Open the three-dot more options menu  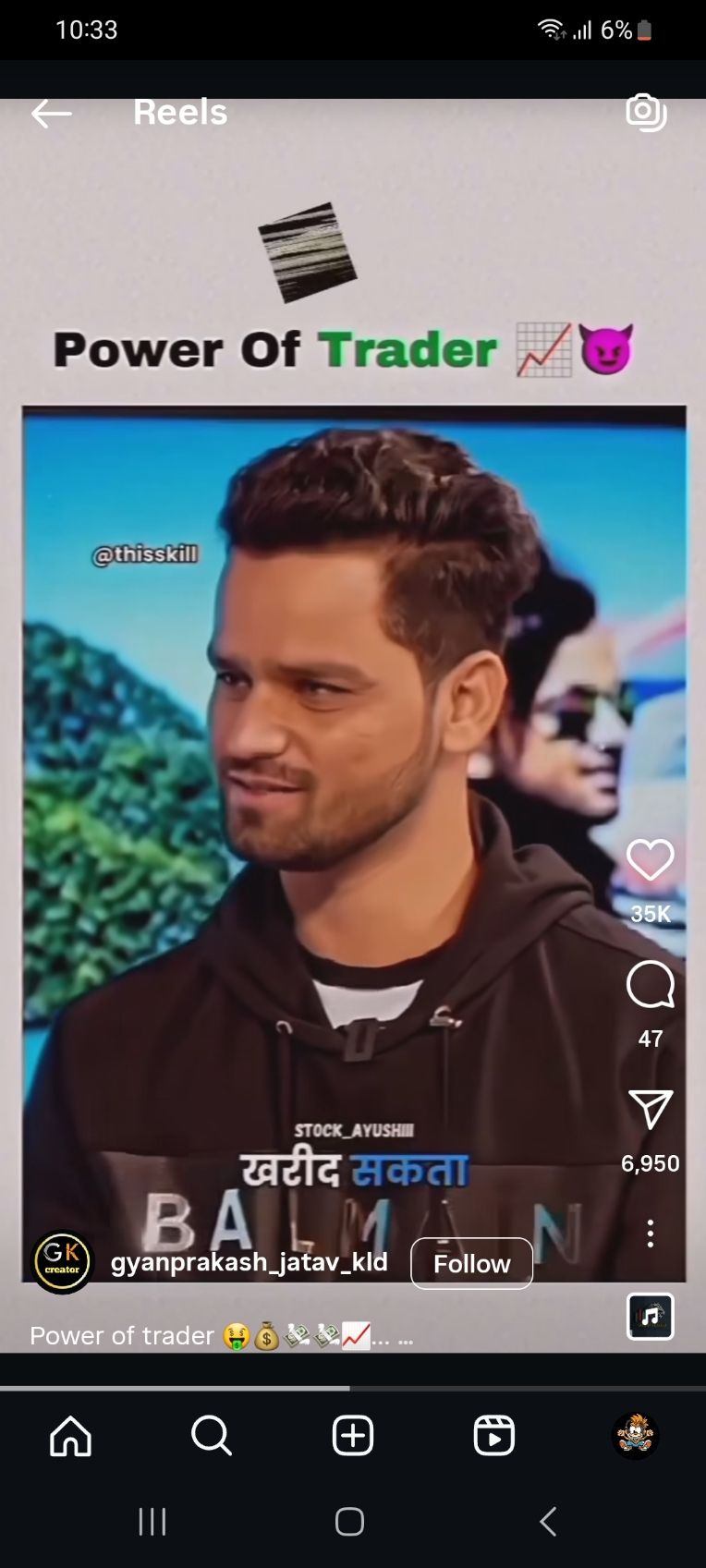650,1234
